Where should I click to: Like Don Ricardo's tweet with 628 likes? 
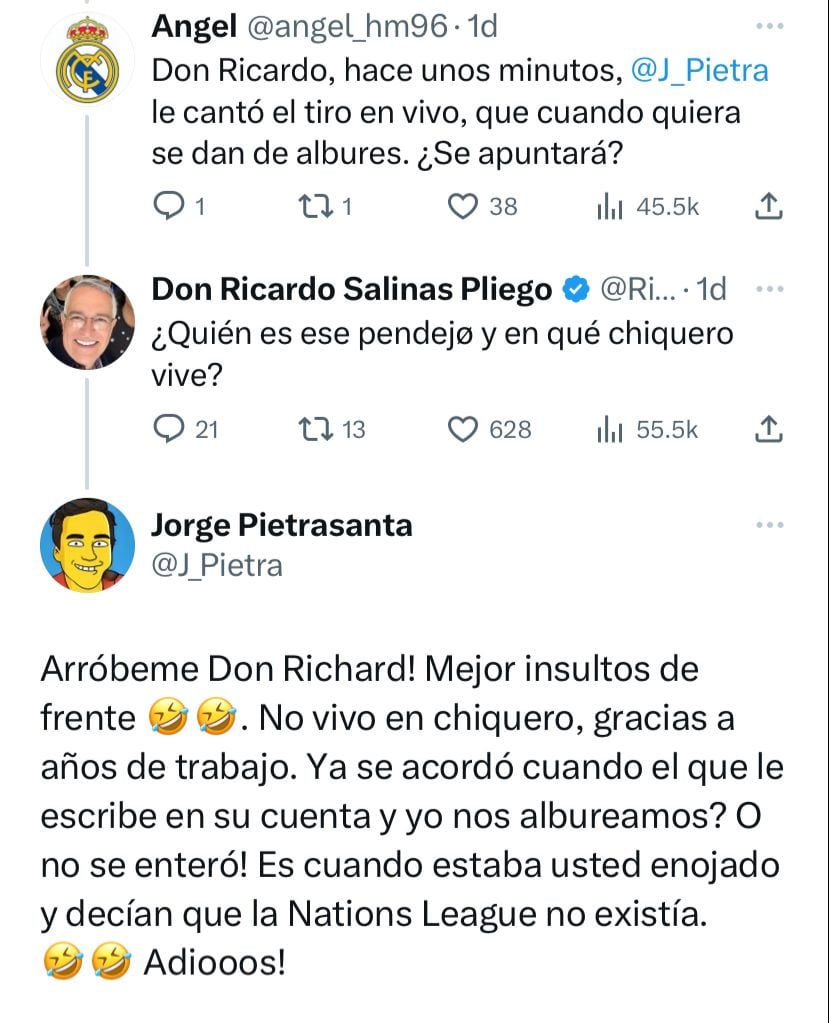pos(463,430)
